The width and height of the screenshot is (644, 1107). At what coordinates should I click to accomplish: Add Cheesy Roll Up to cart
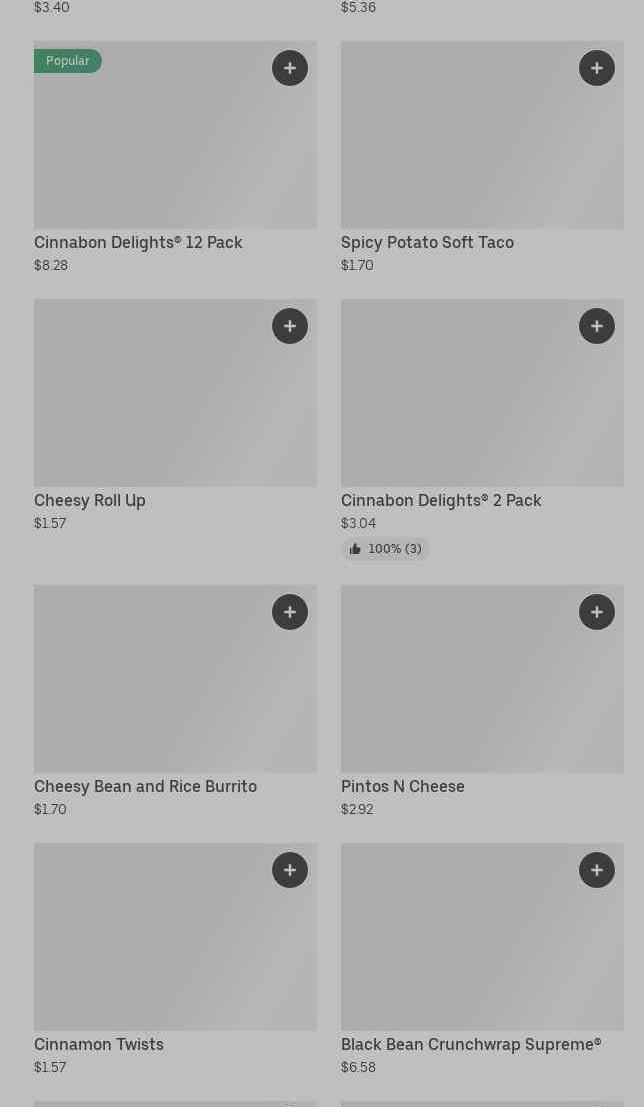(290, 326)
